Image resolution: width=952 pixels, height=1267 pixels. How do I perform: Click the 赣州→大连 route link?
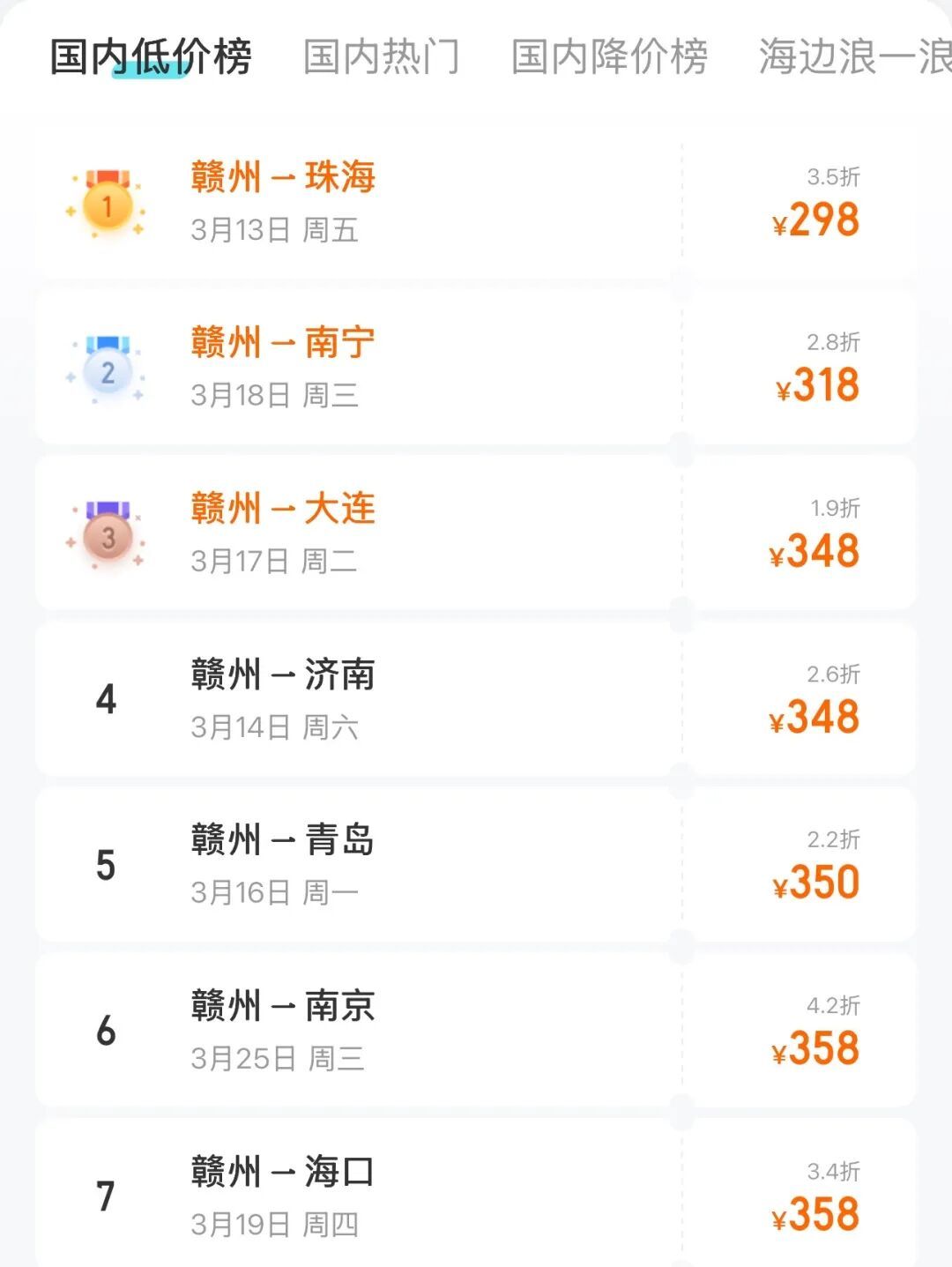(283, 508)
